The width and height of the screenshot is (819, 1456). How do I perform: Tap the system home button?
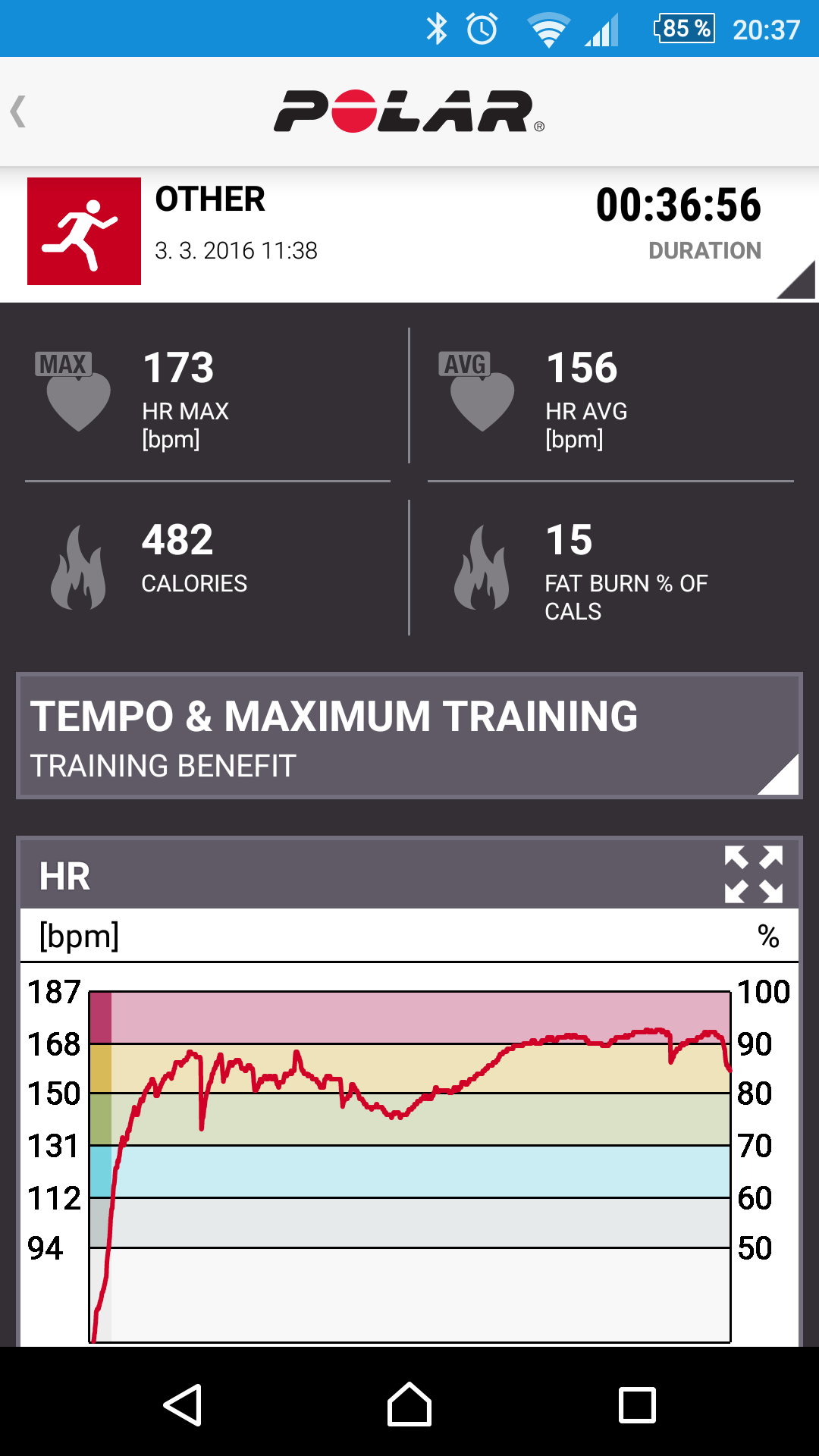point(409,1405)
